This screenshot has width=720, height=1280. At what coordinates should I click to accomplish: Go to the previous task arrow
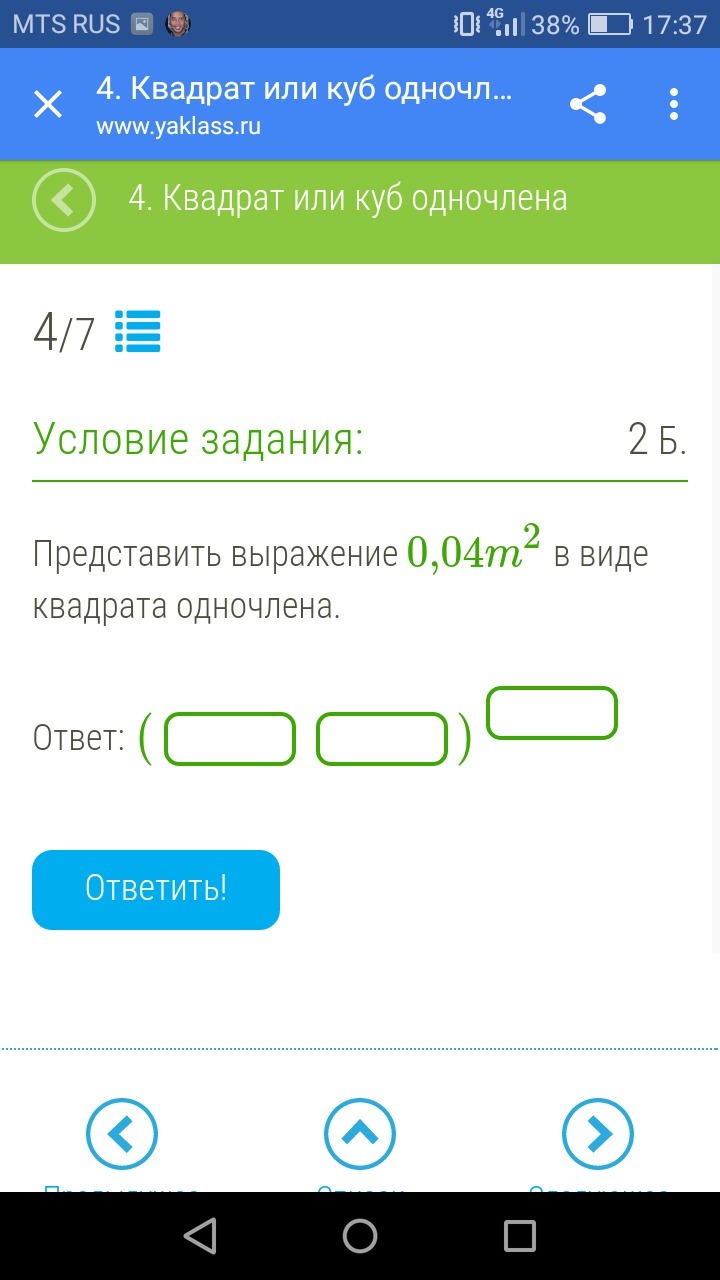(122, 1134)
